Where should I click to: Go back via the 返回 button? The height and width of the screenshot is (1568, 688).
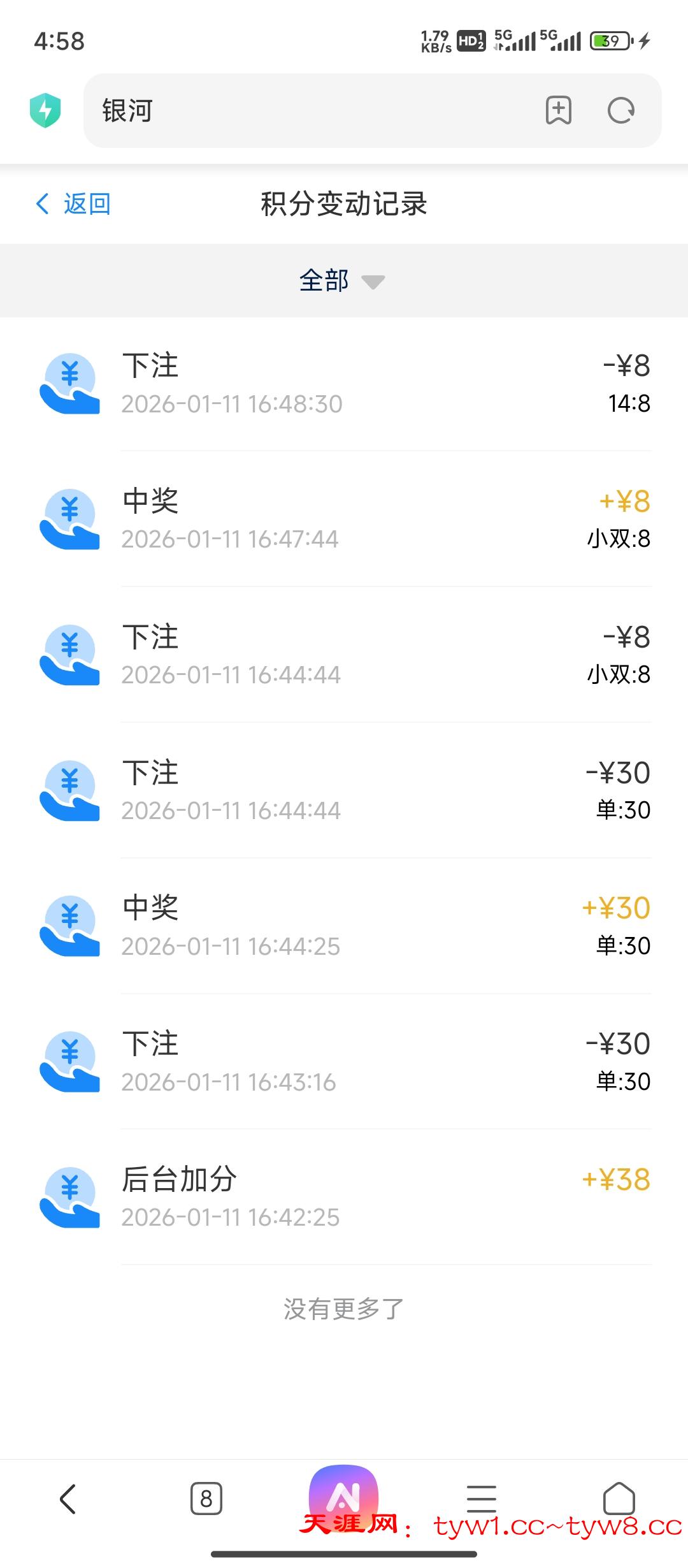point(73,204)
